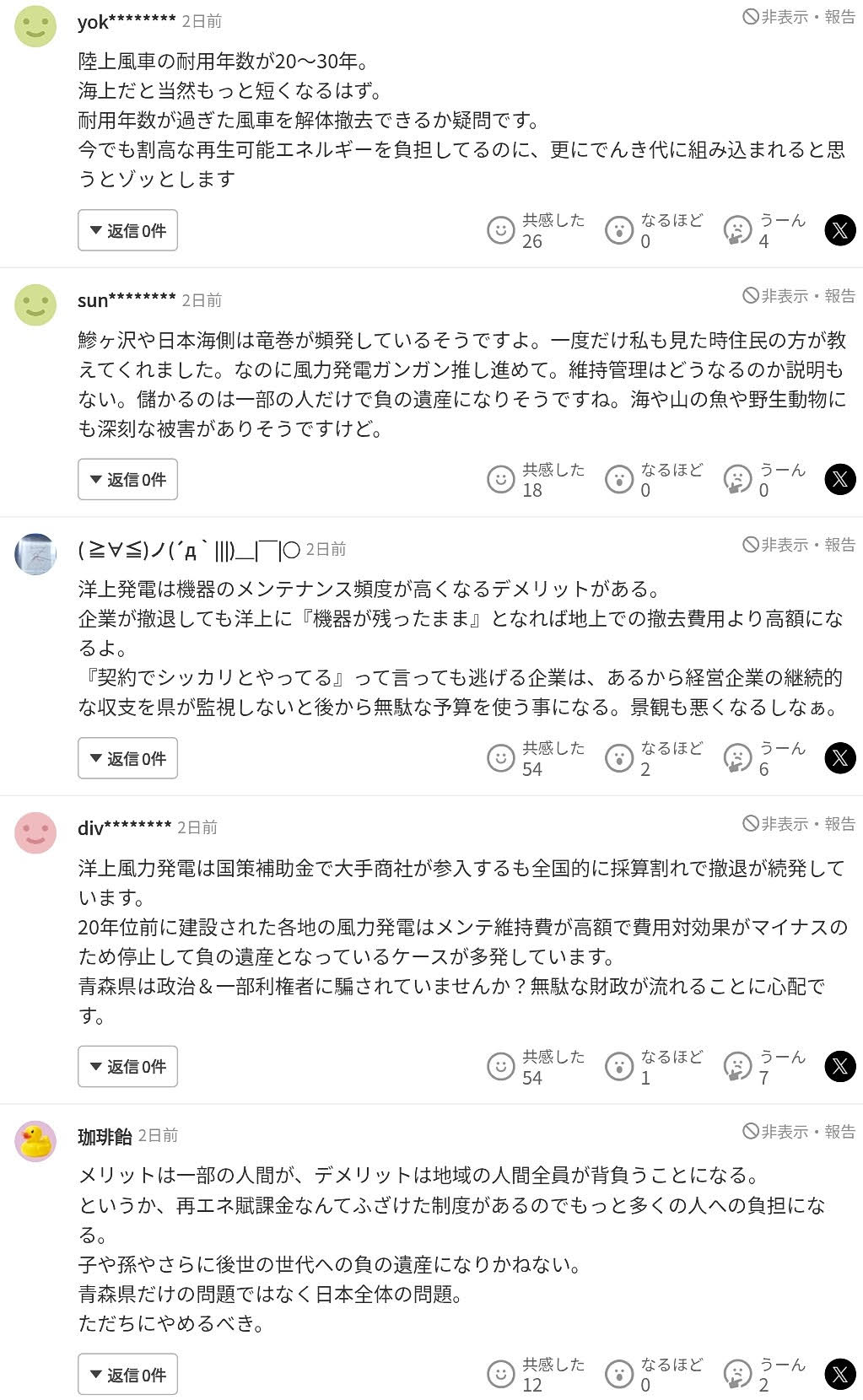This screenshot has height=1400, width=863.
Task: Expand replies under div's comment
Action: 127,1066
